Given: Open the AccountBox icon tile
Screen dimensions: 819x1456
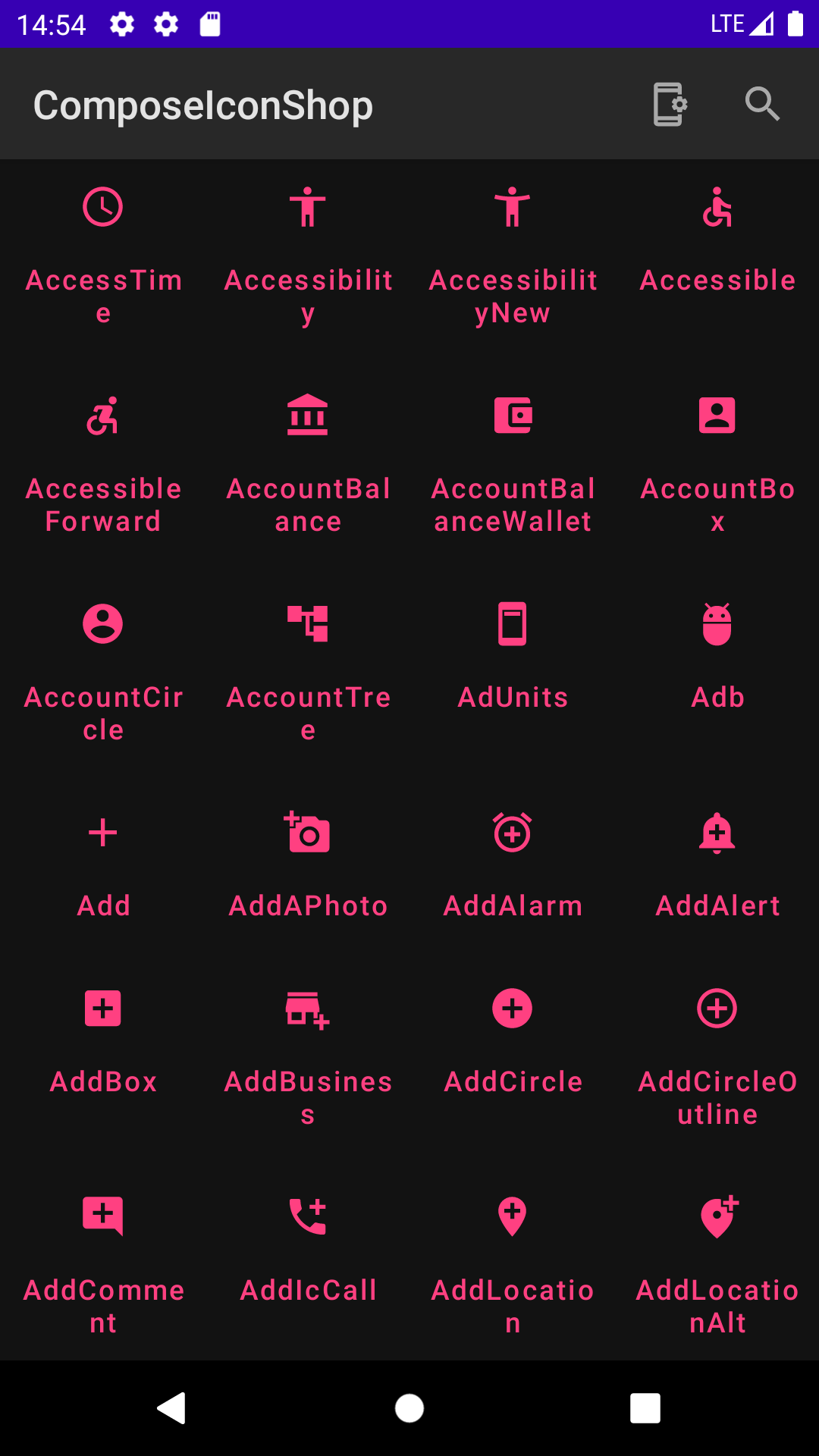Looking at the screenshot, I should pos(717,416).
